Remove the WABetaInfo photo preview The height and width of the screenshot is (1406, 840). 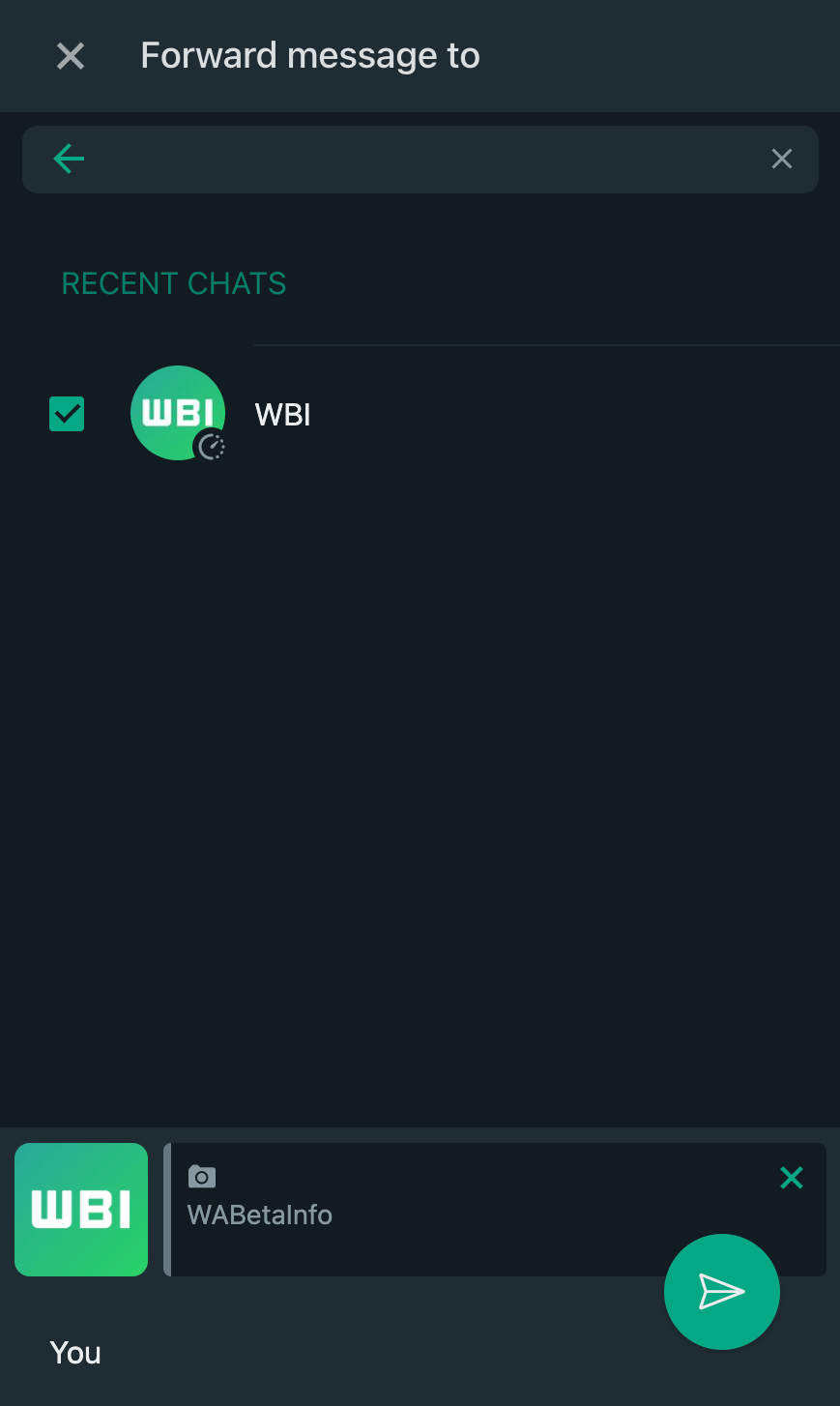(791, 1178)
